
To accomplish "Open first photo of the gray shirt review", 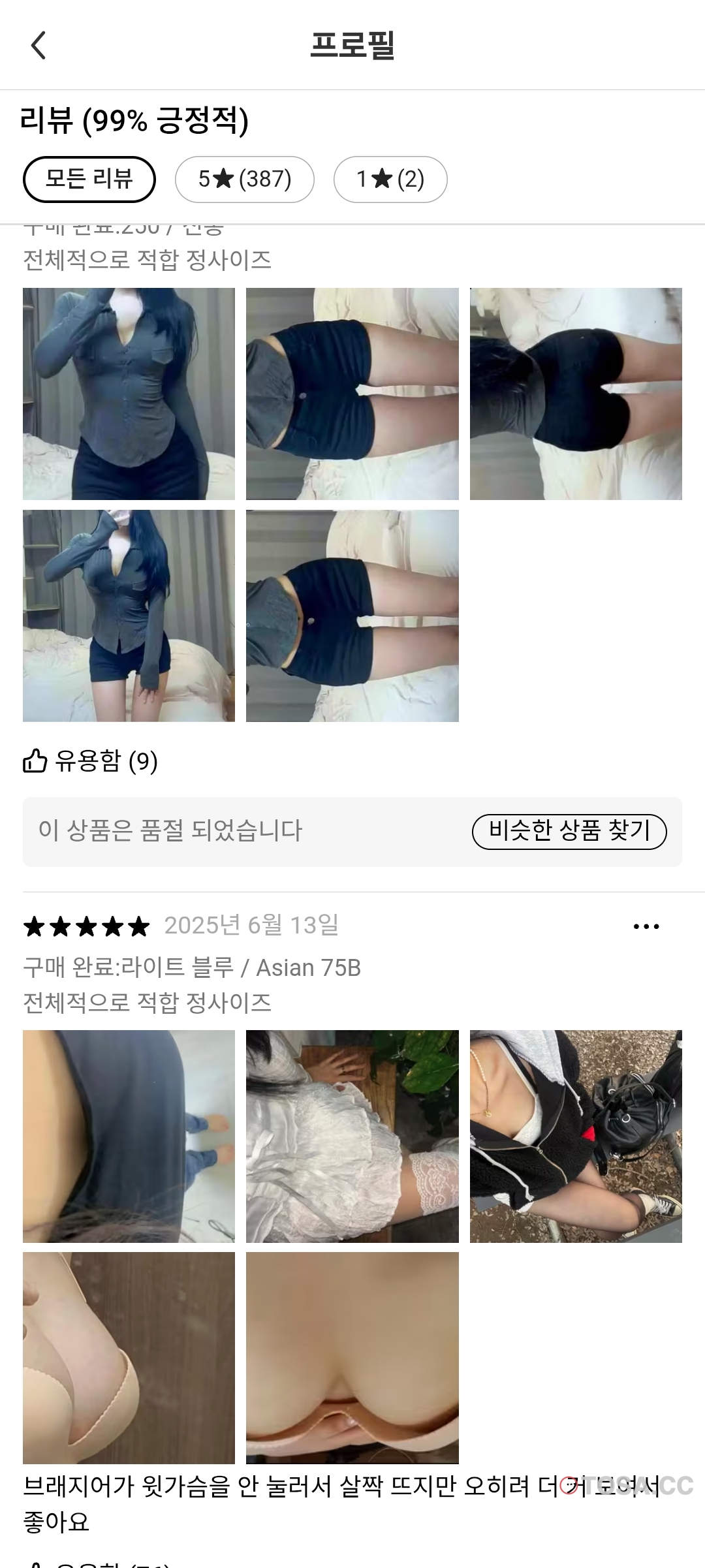I will click(x=129, y=394).
